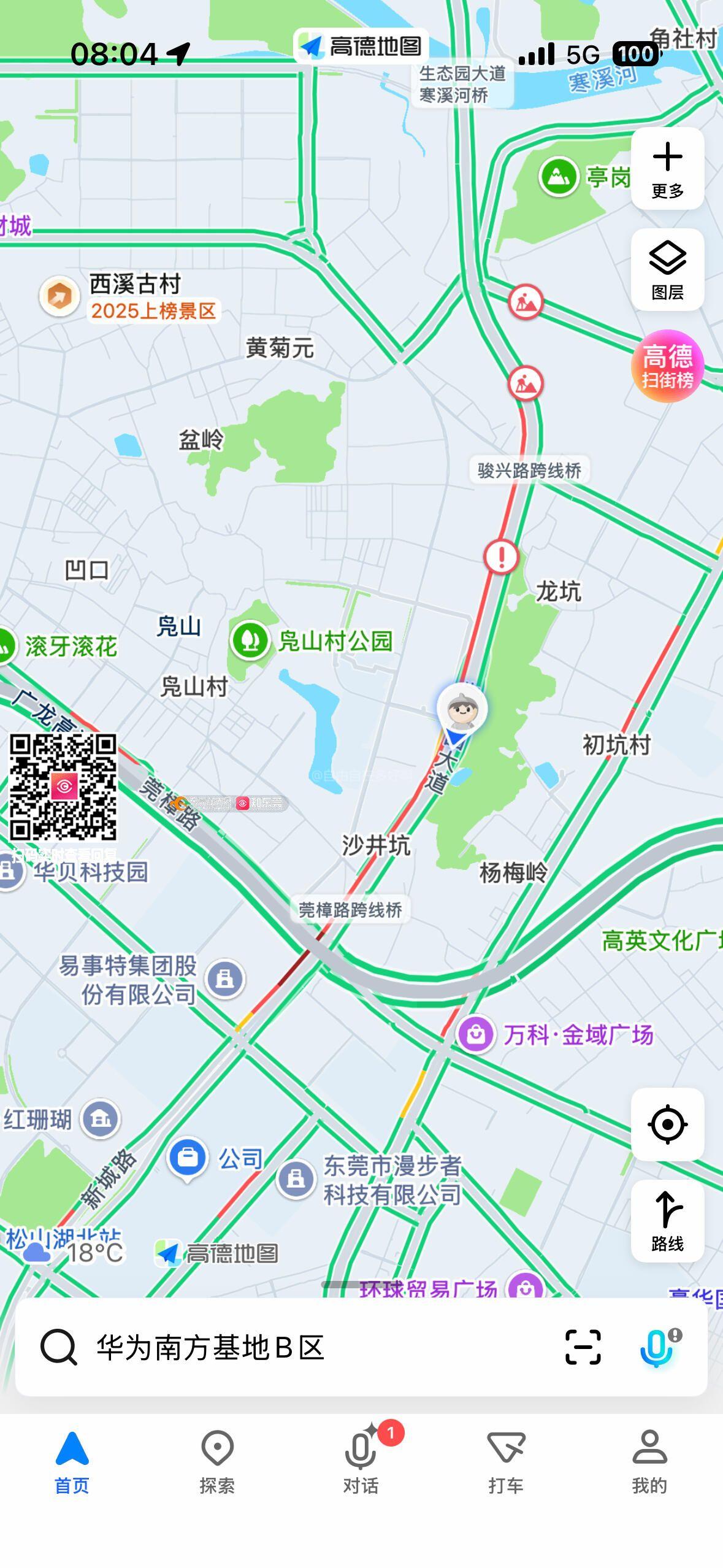Open the 高德扫街榜 ranking badge
The height and width of the screenshot is (1568, 723).
coord(667,366)
